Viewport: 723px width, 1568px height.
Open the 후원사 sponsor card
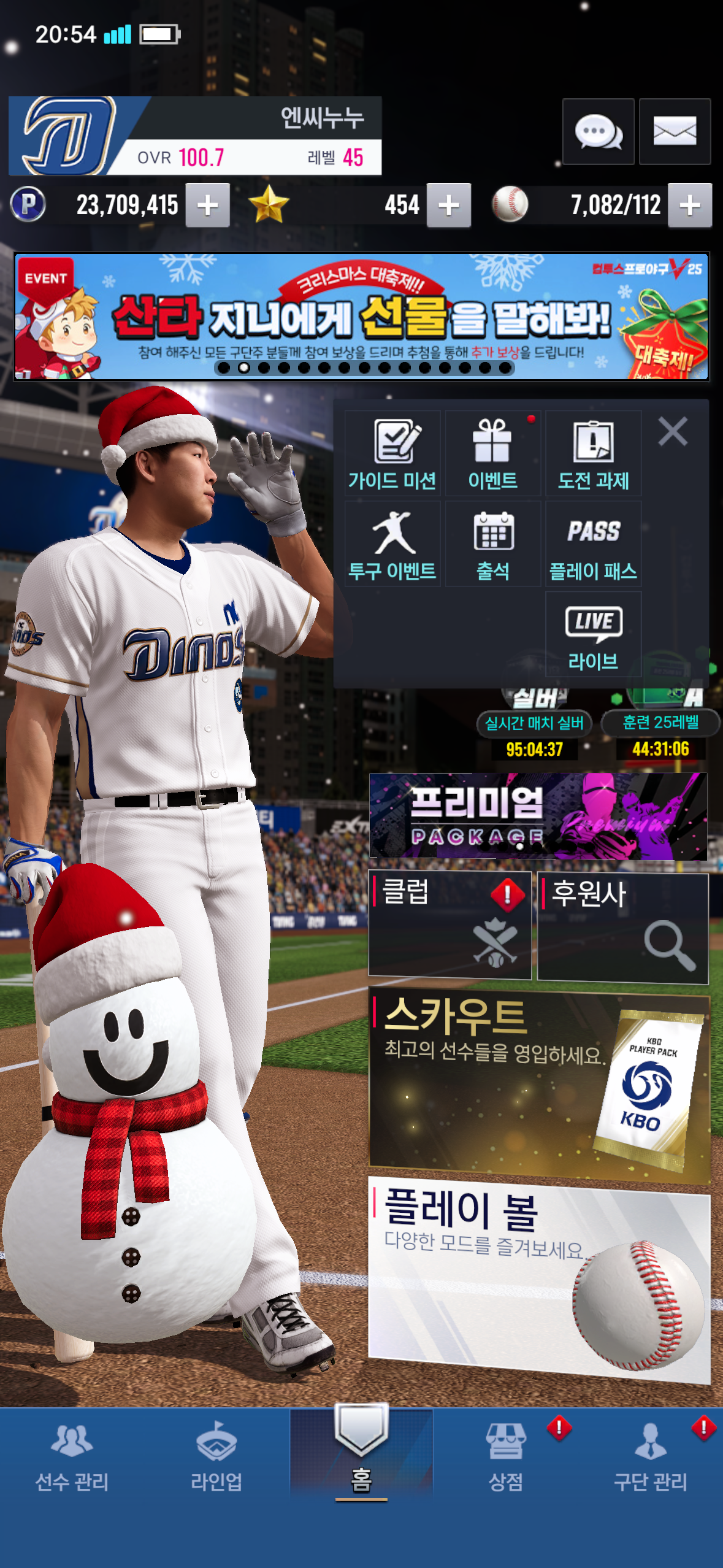(622, 928)
